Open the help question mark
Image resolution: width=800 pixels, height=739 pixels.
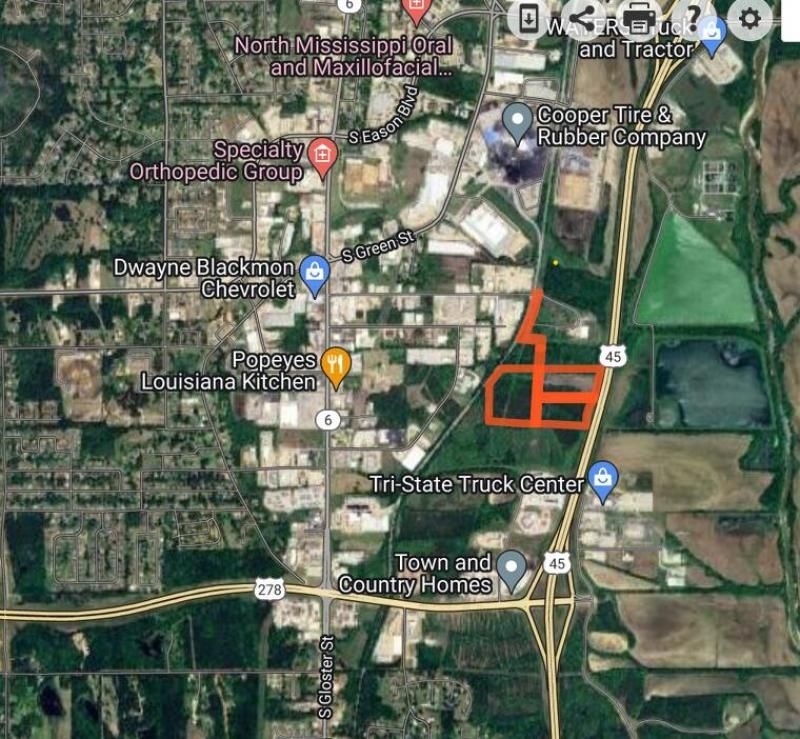[694, 17]
